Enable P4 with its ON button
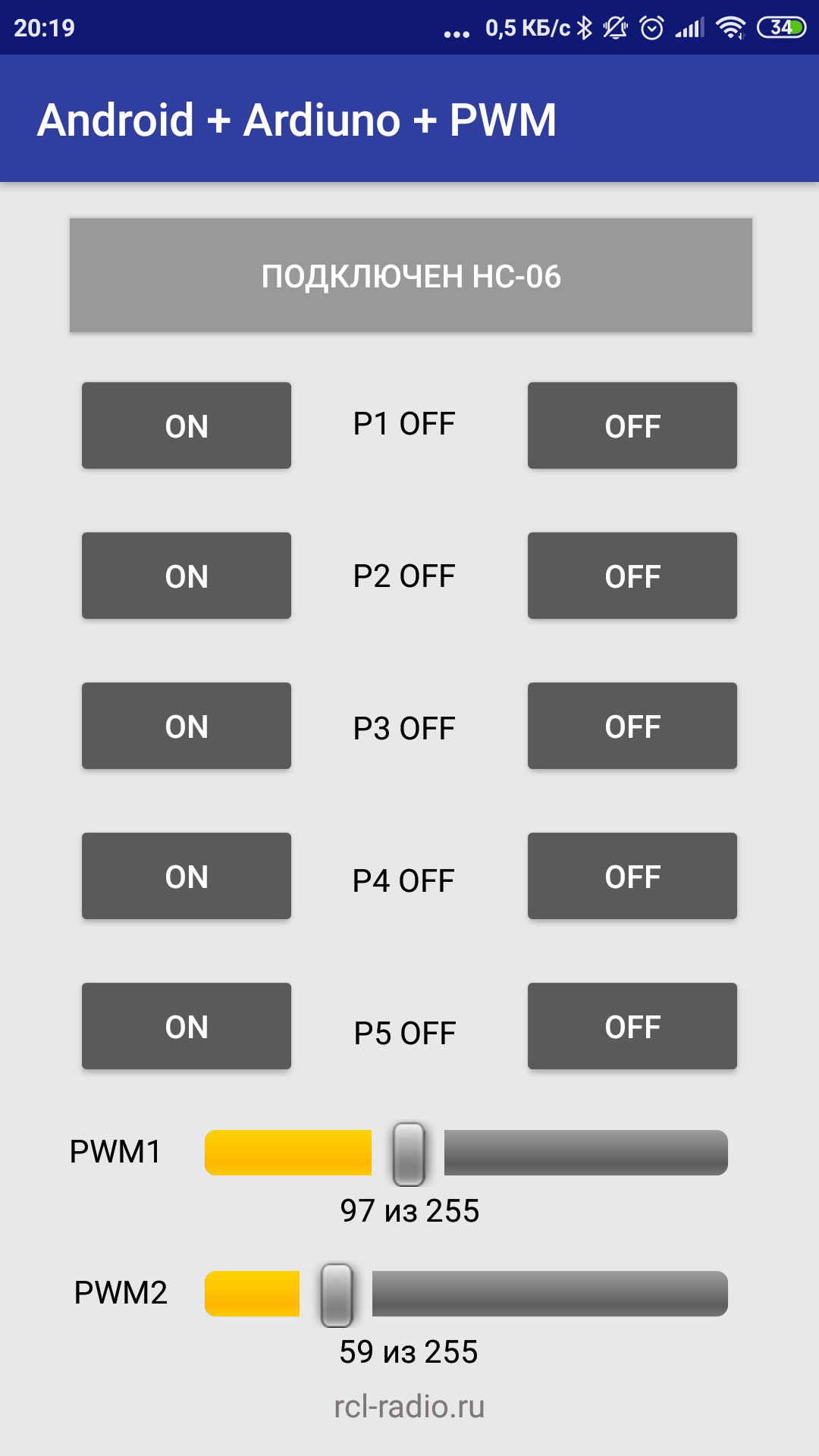819x1456 pixels. pyautogui.click(x=187, y=876)
